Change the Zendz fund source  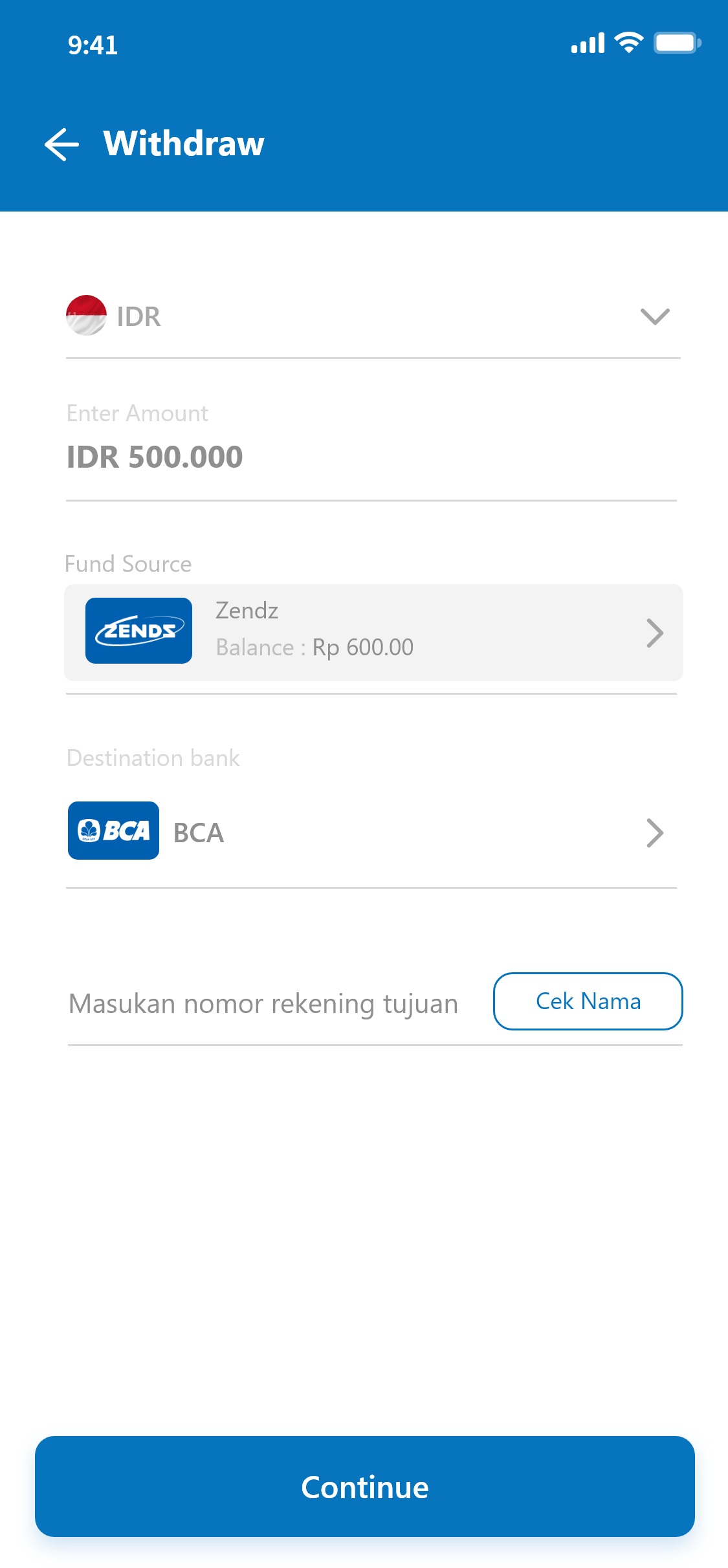point(373,632)
